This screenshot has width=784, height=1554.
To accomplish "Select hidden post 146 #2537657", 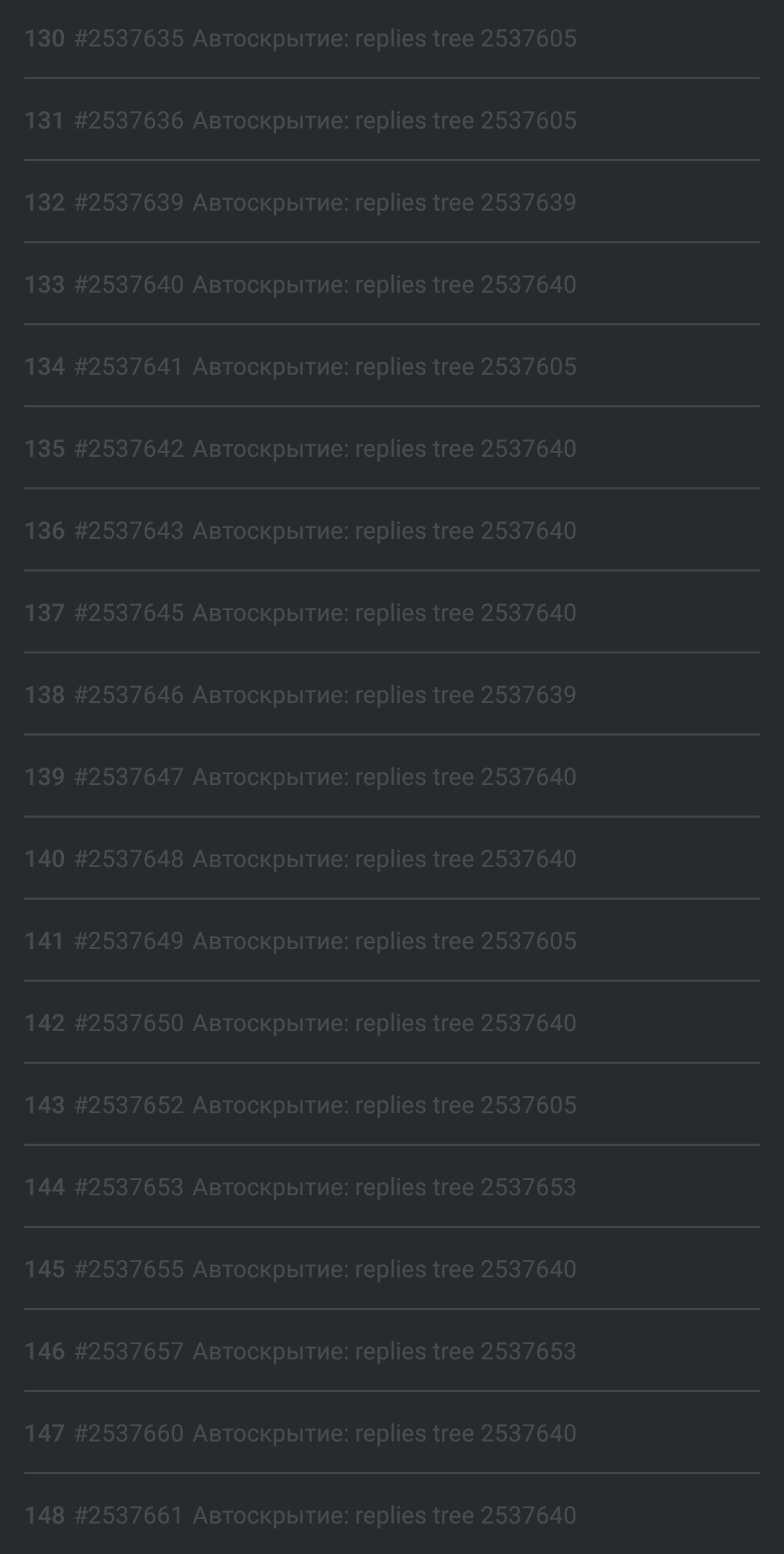I will coord(392,1351).
